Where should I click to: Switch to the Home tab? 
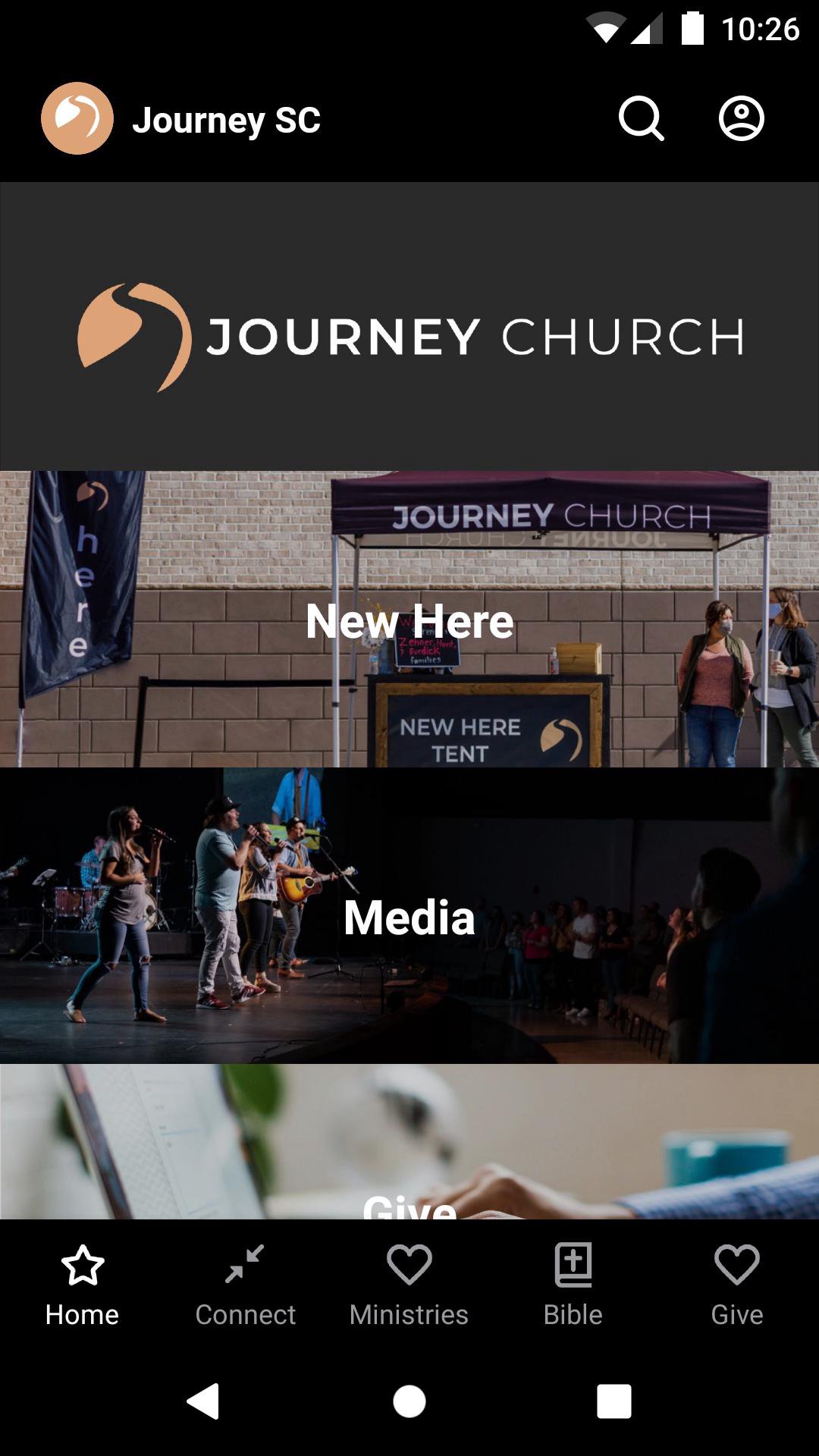(x=82, y=1283)
